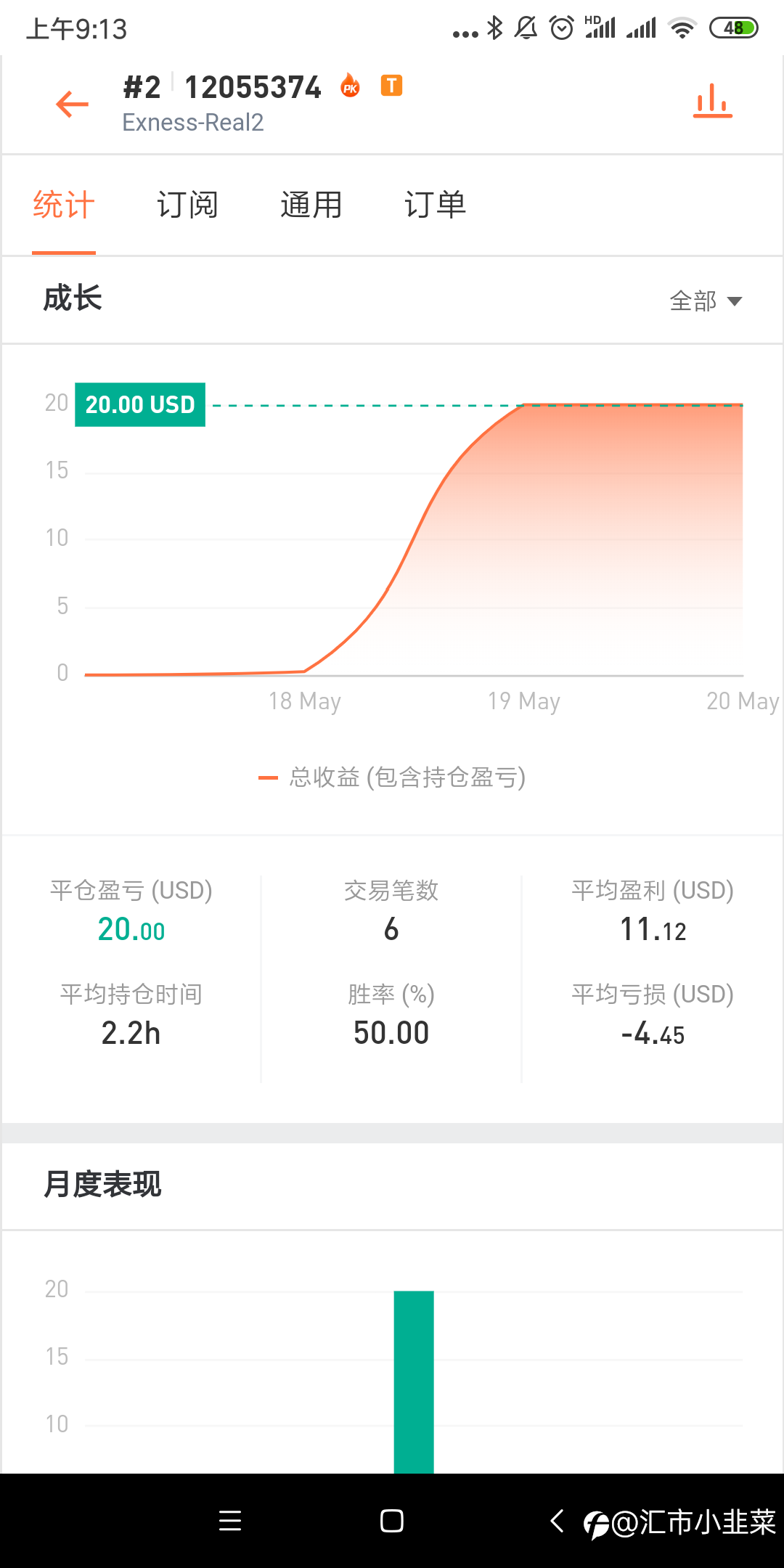Switch to the 订阅 tab
The width and height of the screenshot is (784, 1568).
[x=187, y=205]
